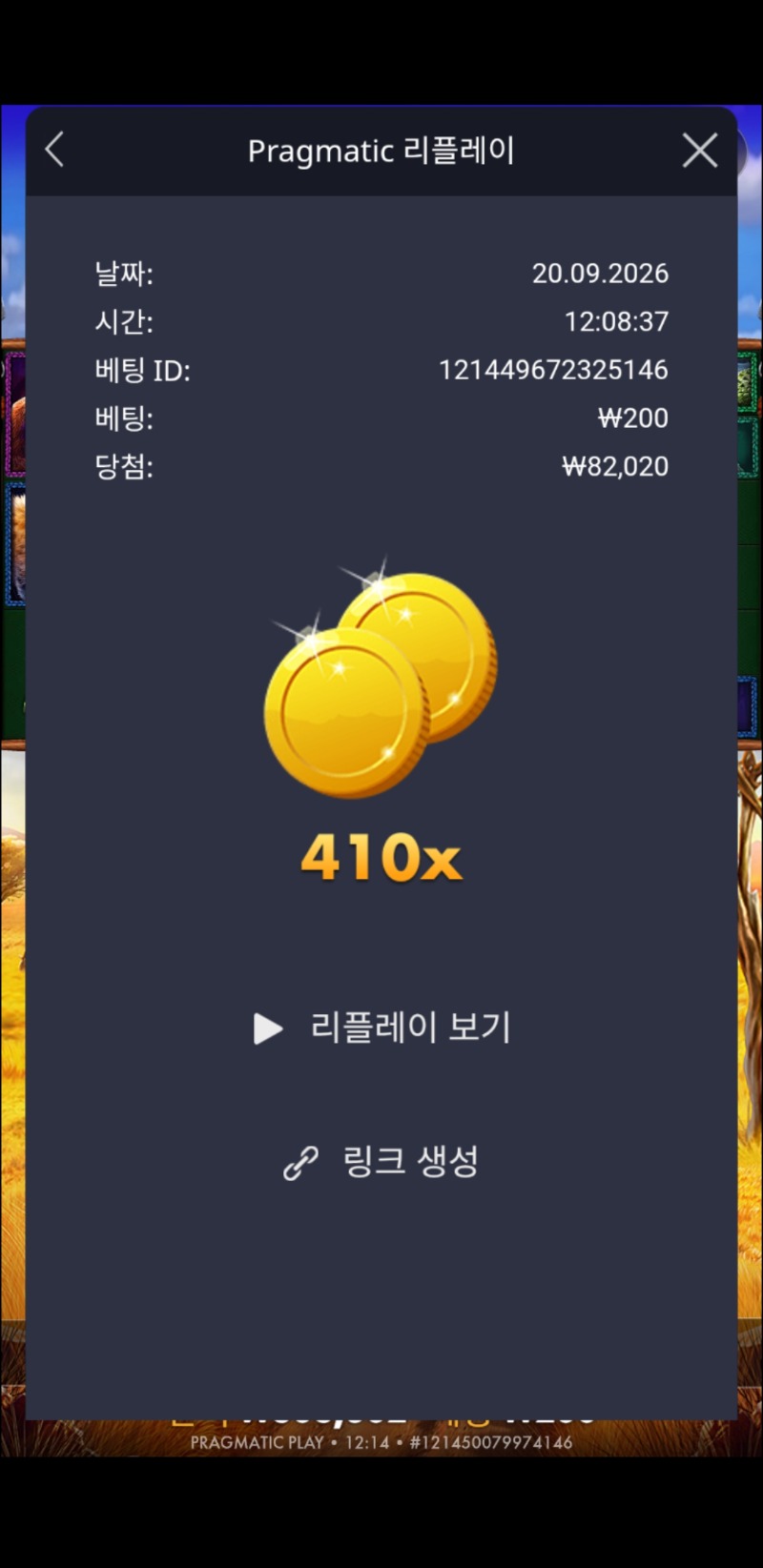The height and width of the screenshot is (1568, 763).
Task: Go back from the Pragmatic replay panel
Action: click(x=54, y=151)
